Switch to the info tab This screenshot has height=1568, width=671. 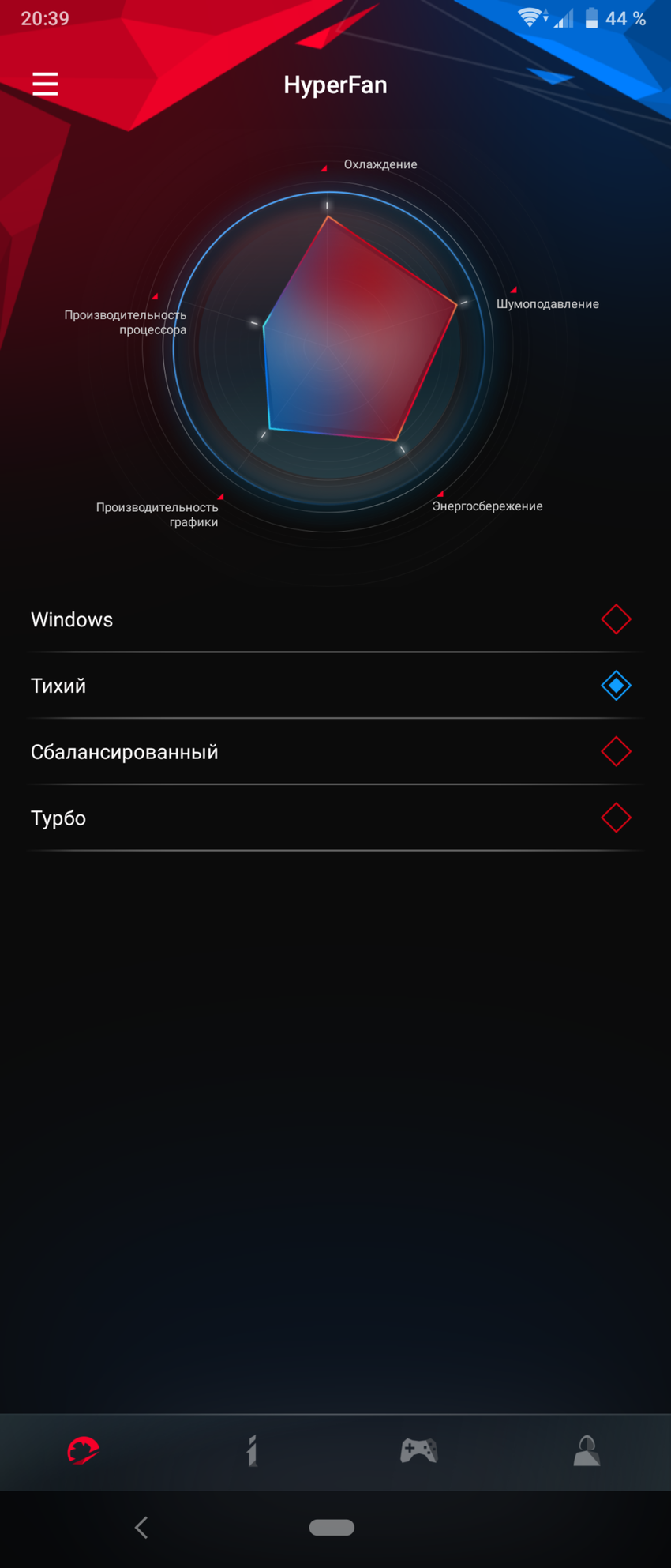pyautogui.click(x=252, y=1451)
